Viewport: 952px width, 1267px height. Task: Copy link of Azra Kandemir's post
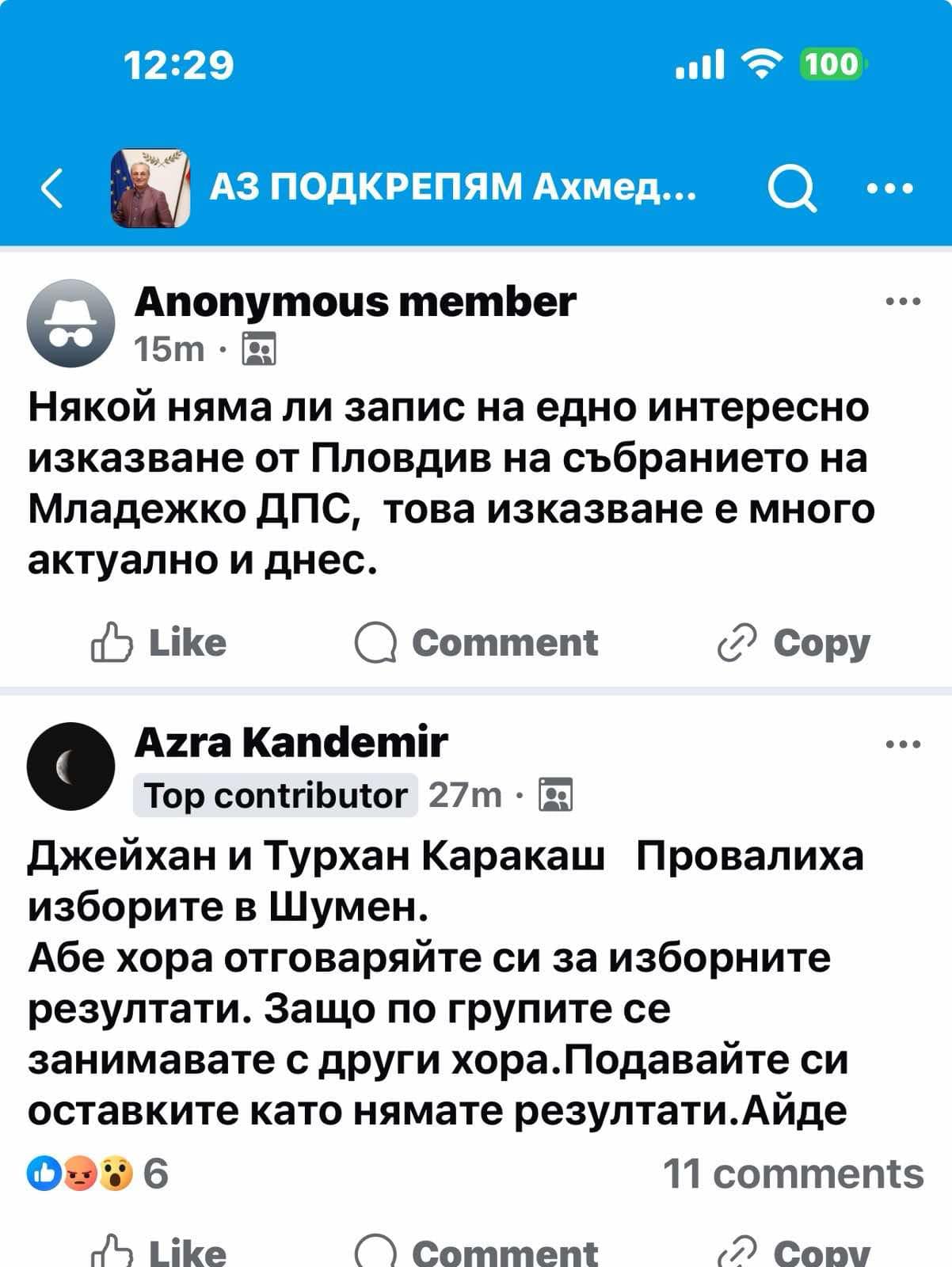(x=793, y=1251)
